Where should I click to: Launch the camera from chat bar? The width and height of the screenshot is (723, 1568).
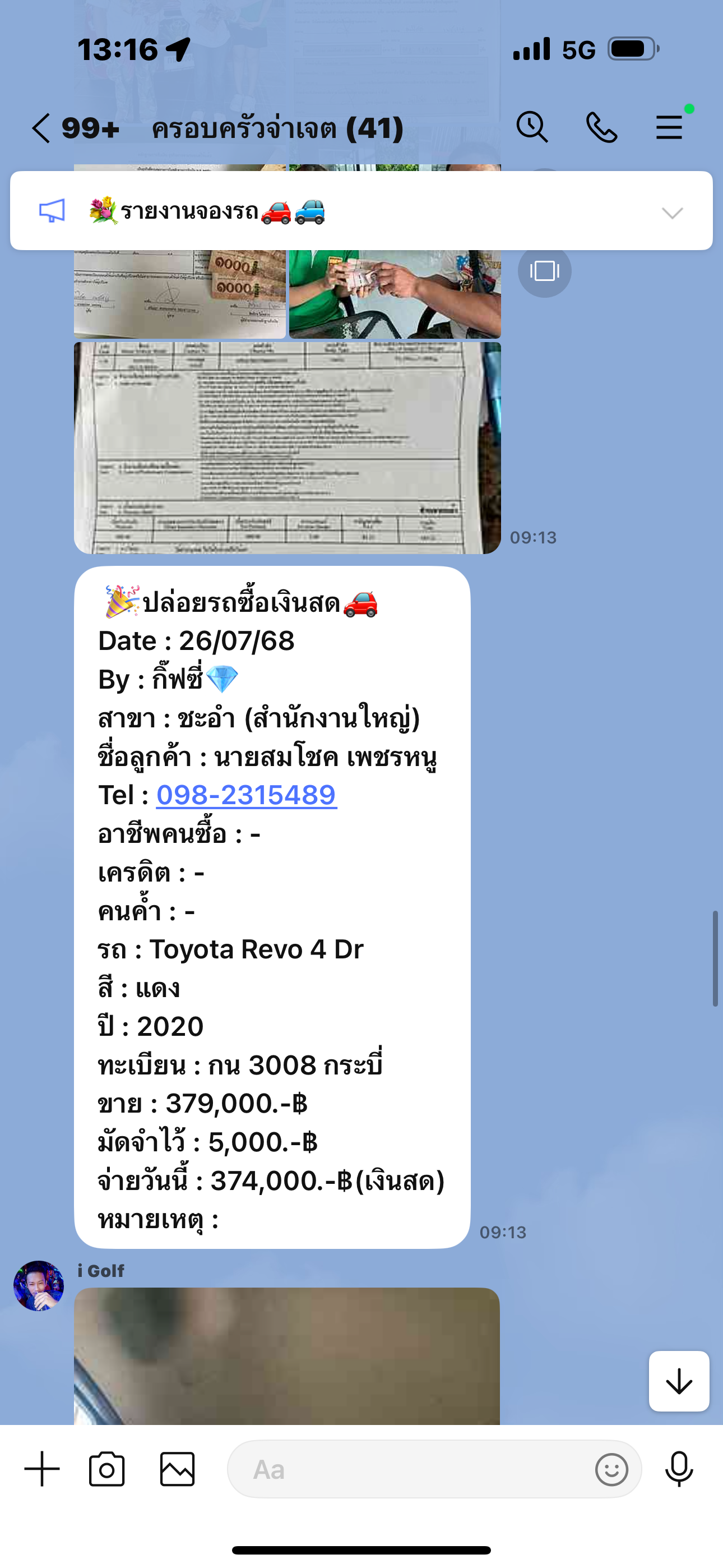[x=107, y=1469]
